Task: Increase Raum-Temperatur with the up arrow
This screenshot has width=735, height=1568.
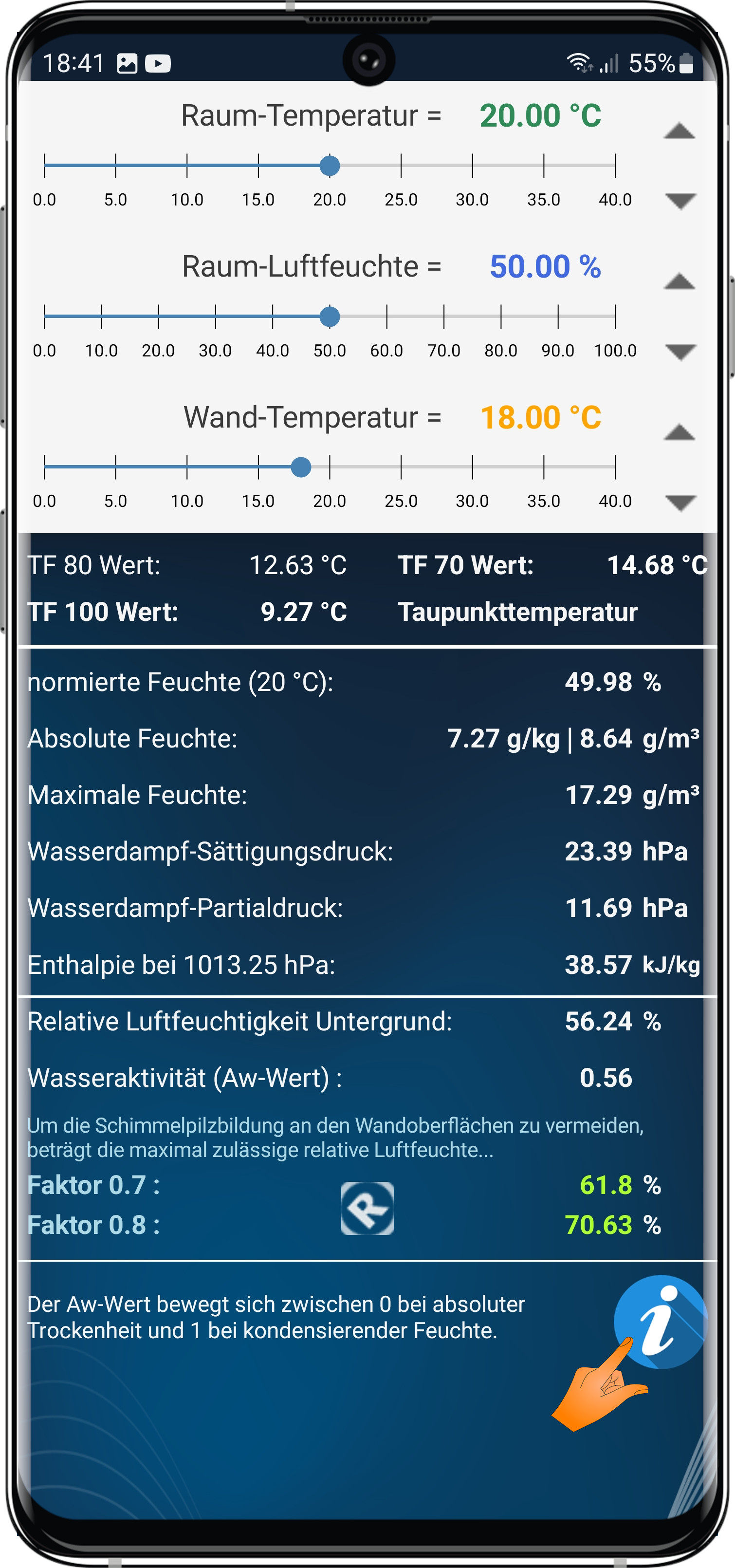Action: point(679,131)
